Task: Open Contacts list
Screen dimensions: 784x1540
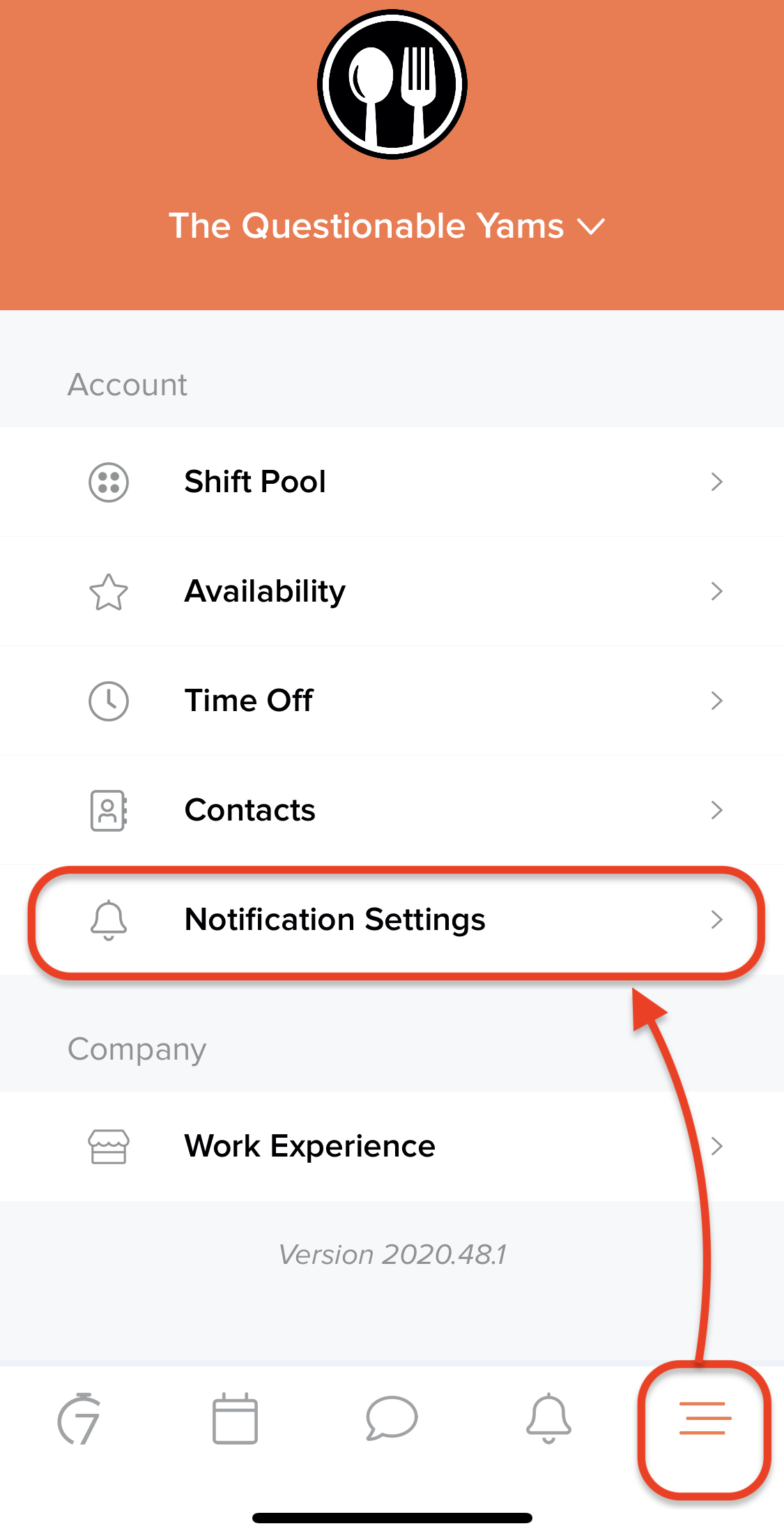Action: click(392, 810)
